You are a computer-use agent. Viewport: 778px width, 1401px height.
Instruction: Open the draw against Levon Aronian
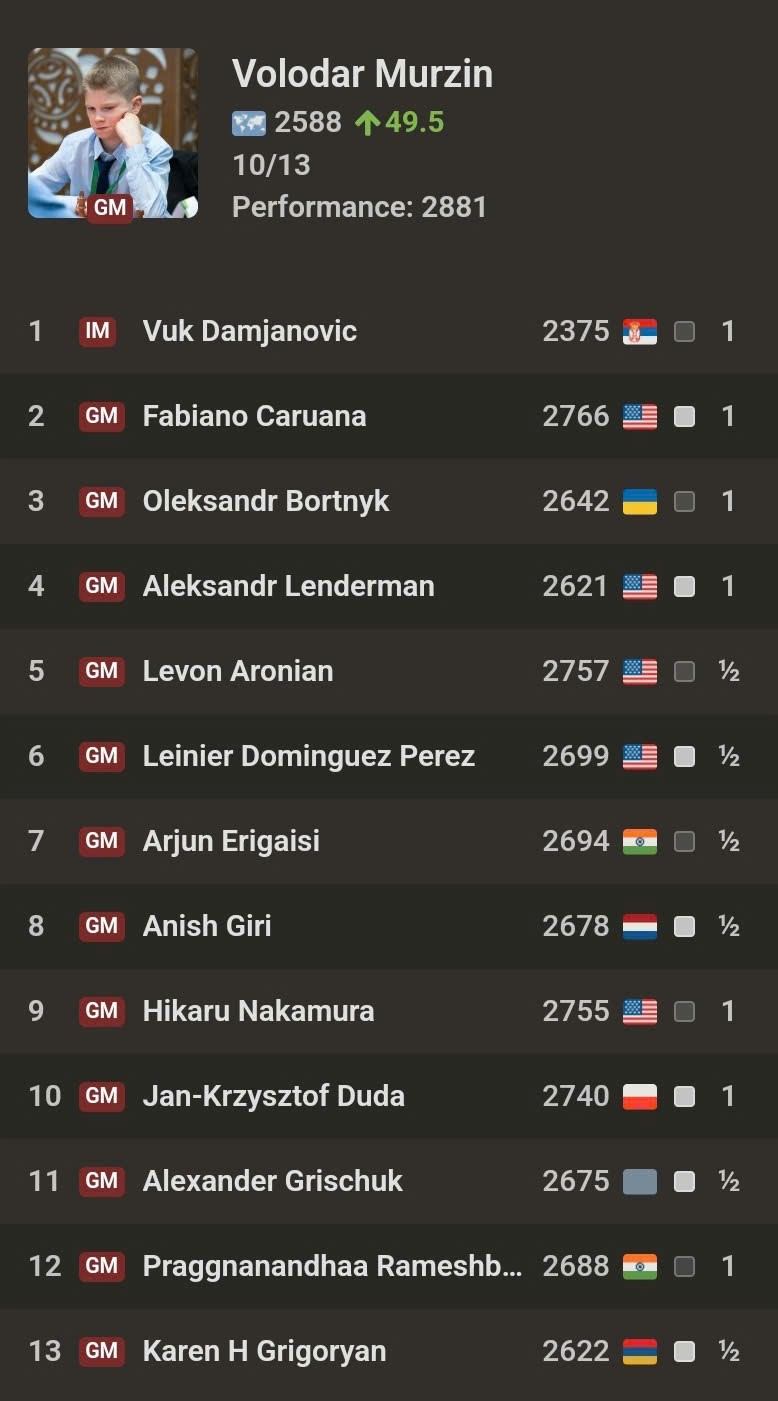pyautogui.click(x=389, y=671)
